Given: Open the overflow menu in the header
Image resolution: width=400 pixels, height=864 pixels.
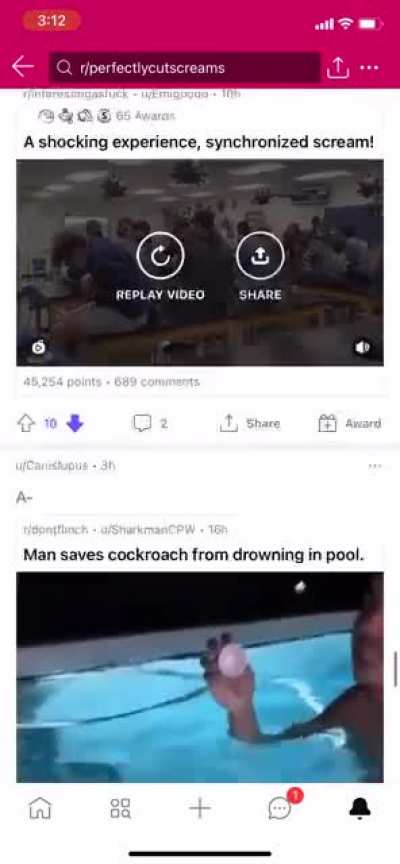Looking at the screenshot, I should 369,68.
